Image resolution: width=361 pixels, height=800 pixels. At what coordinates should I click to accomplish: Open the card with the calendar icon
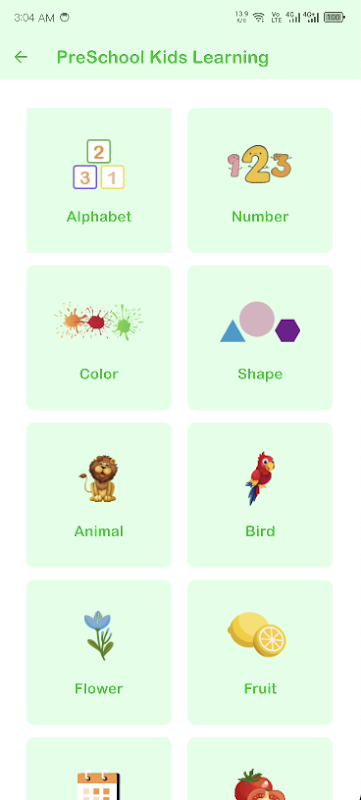(99, 768)
